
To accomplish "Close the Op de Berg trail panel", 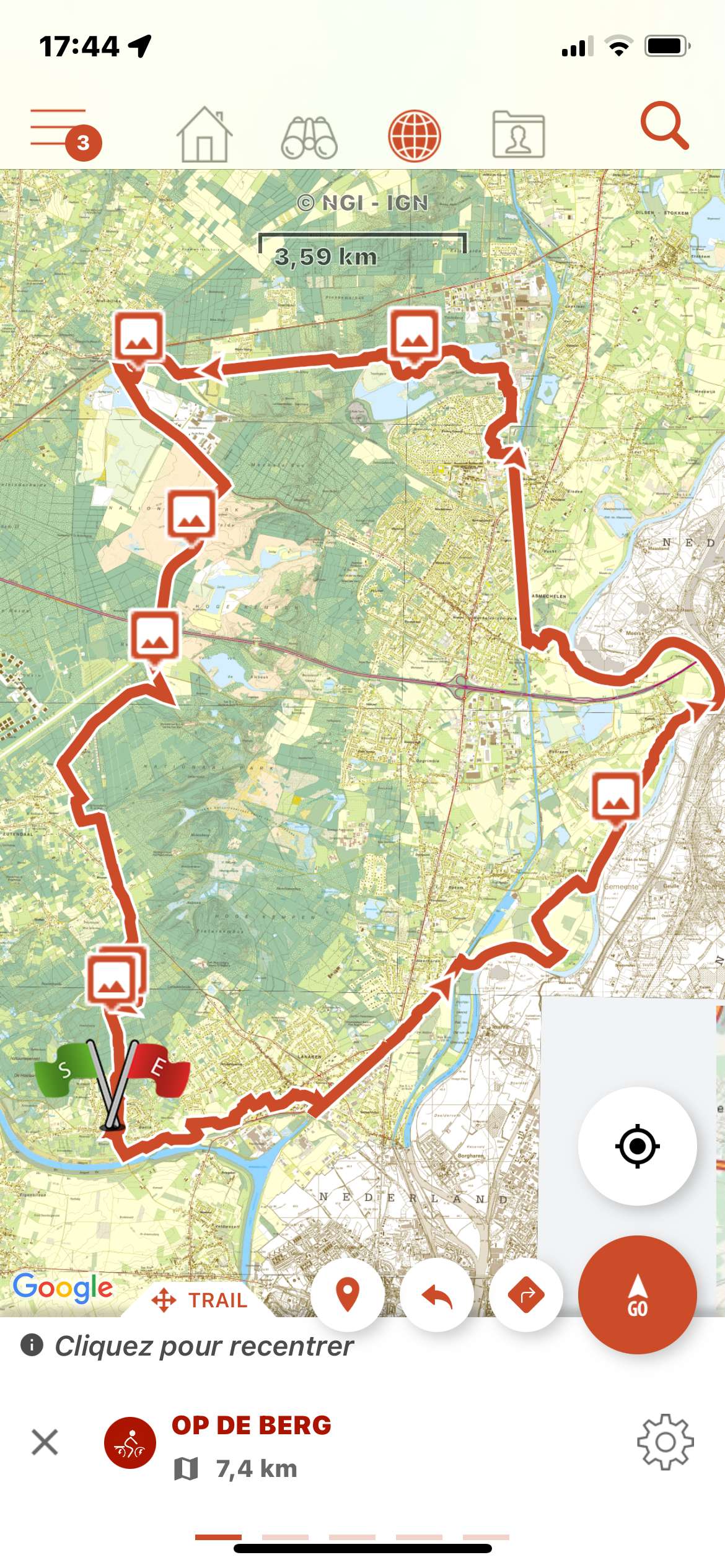I will pyautogui.click(x=45, y=1442).
